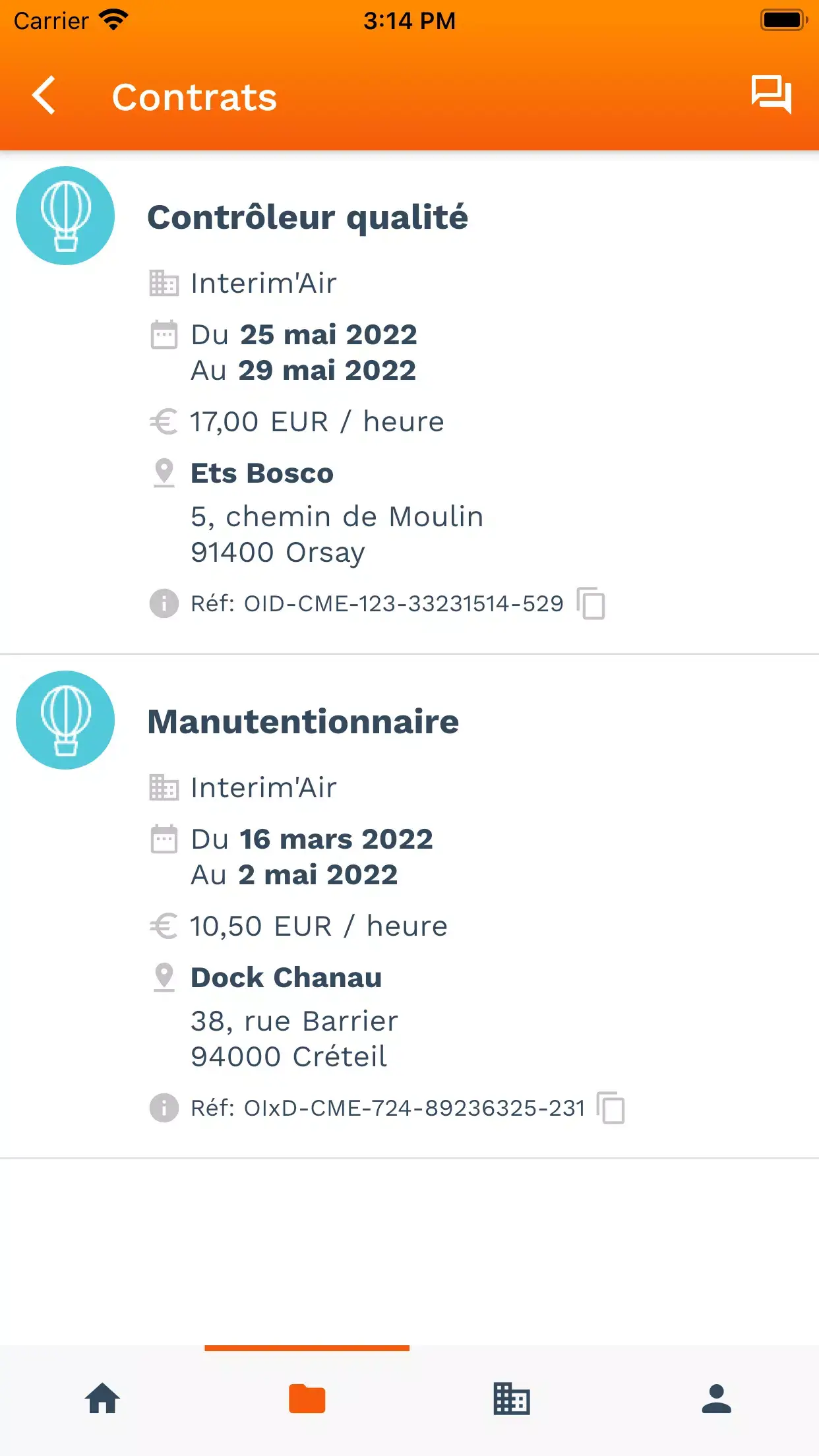The height and width of the screenshot is (1456, 819).
Task: Tap the info icon on Manutentionnaire reference line
Action: pos(163,1108)
